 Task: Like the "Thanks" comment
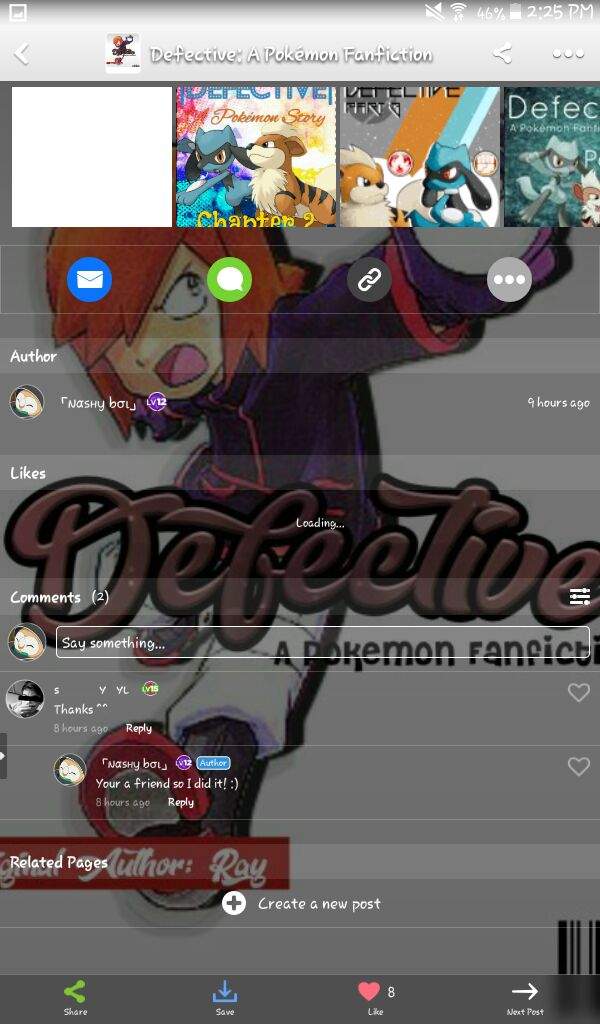[x=578, y=692]
